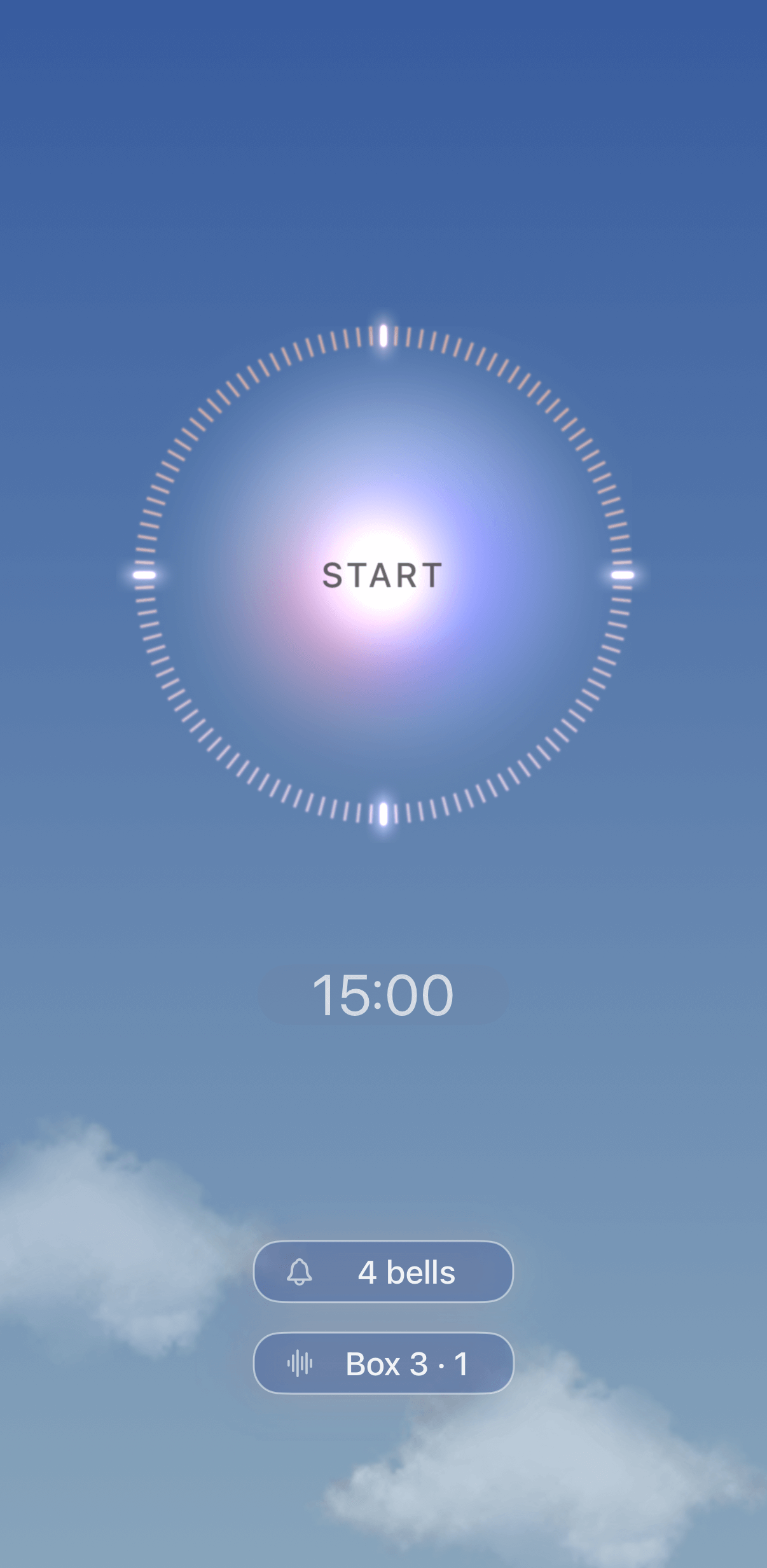Tap the bell icon on the 4 bells pill
The height and width of the screenshot is (1568, 767).
(x=300, y=1272)
